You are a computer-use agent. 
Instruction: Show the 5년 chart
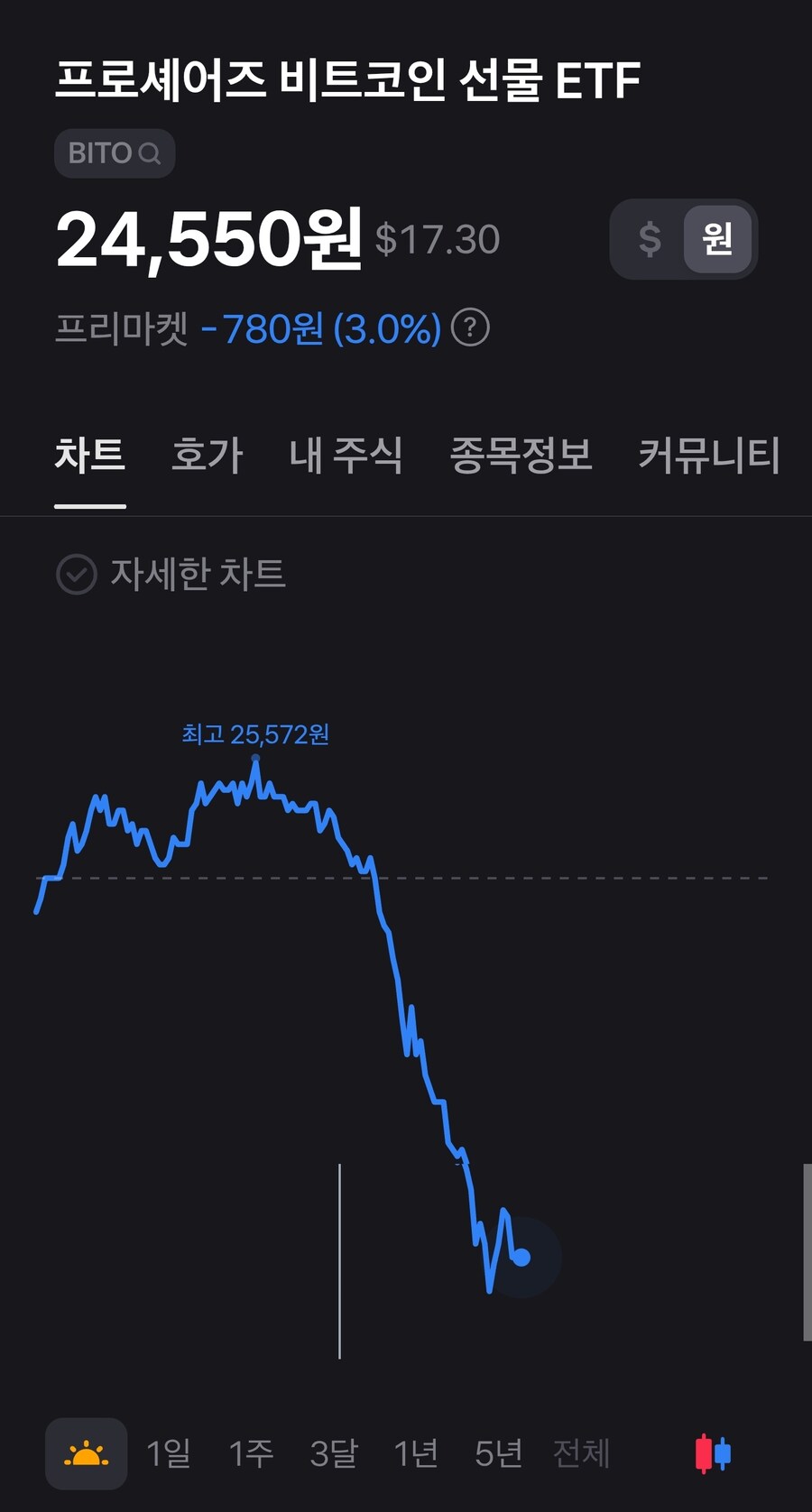pos(497,1455)
